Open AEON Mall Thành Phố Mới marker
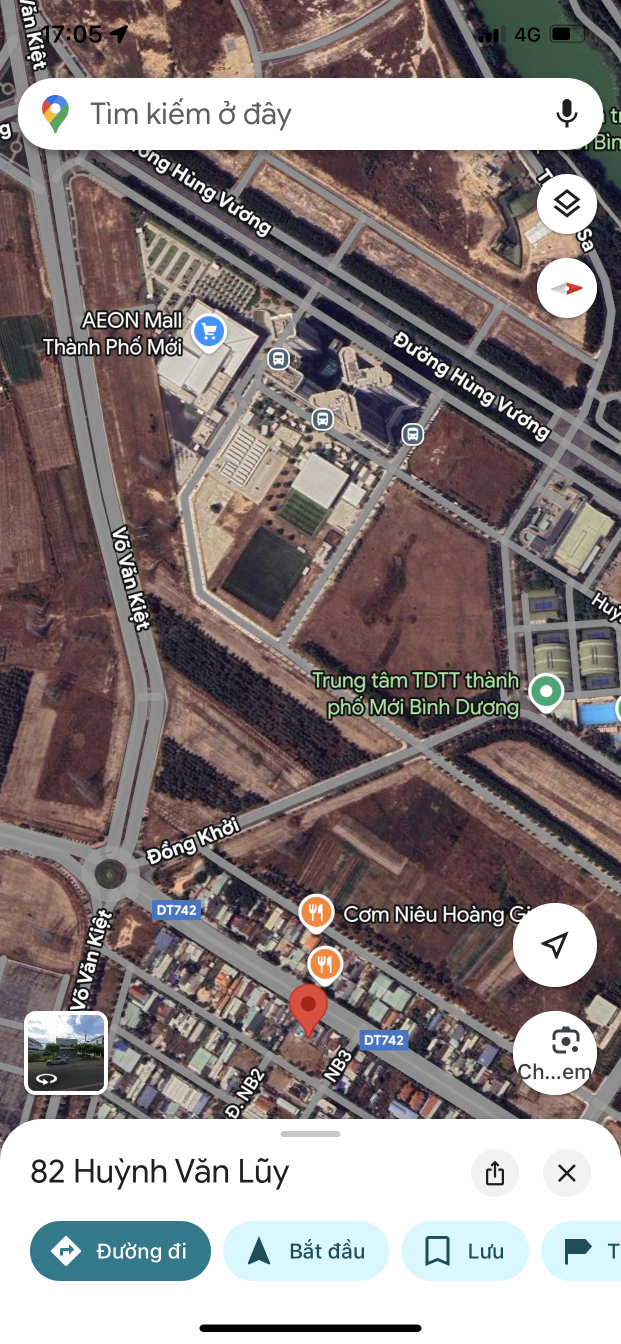This screenshot has height=1344, width=621. click(209, 332)
